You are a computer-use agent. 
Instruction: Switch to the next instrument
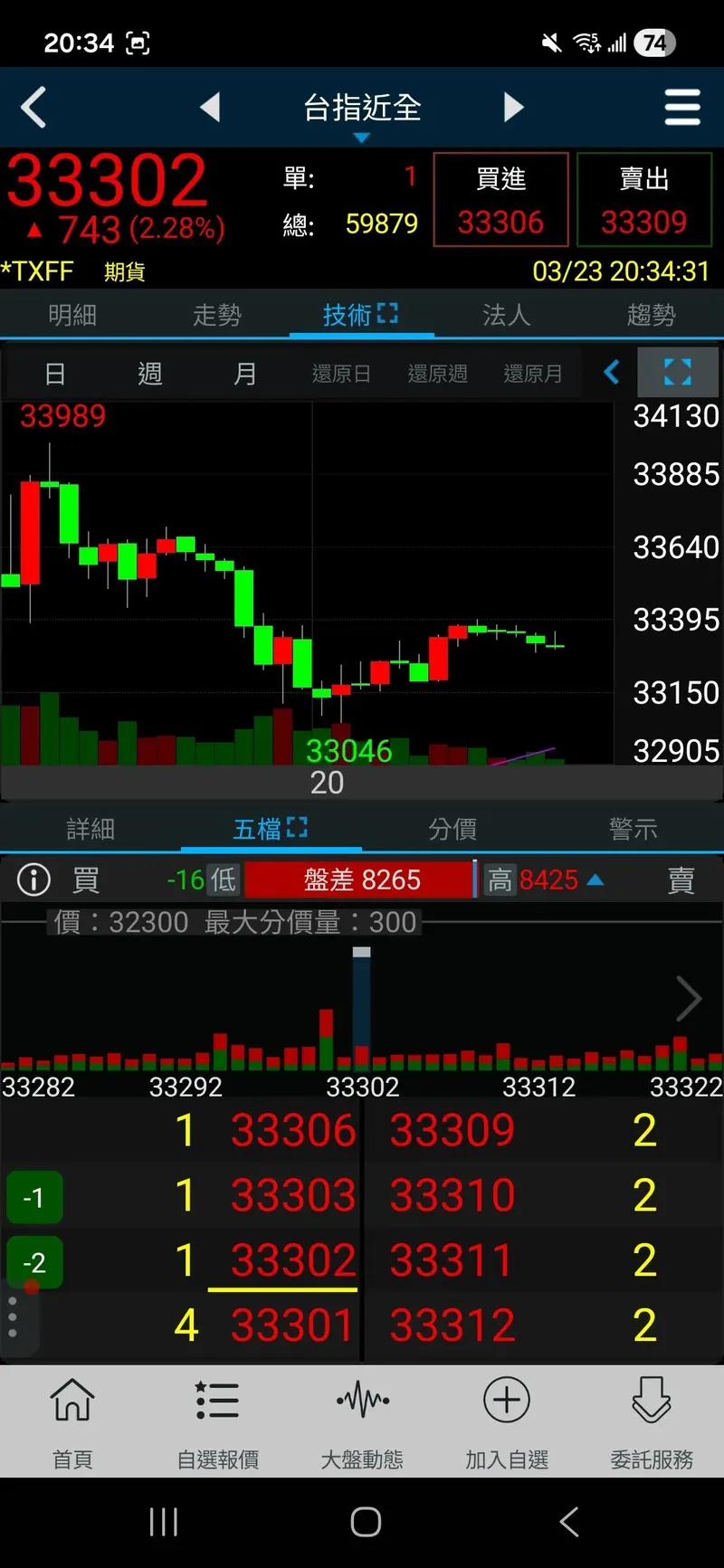513,108
